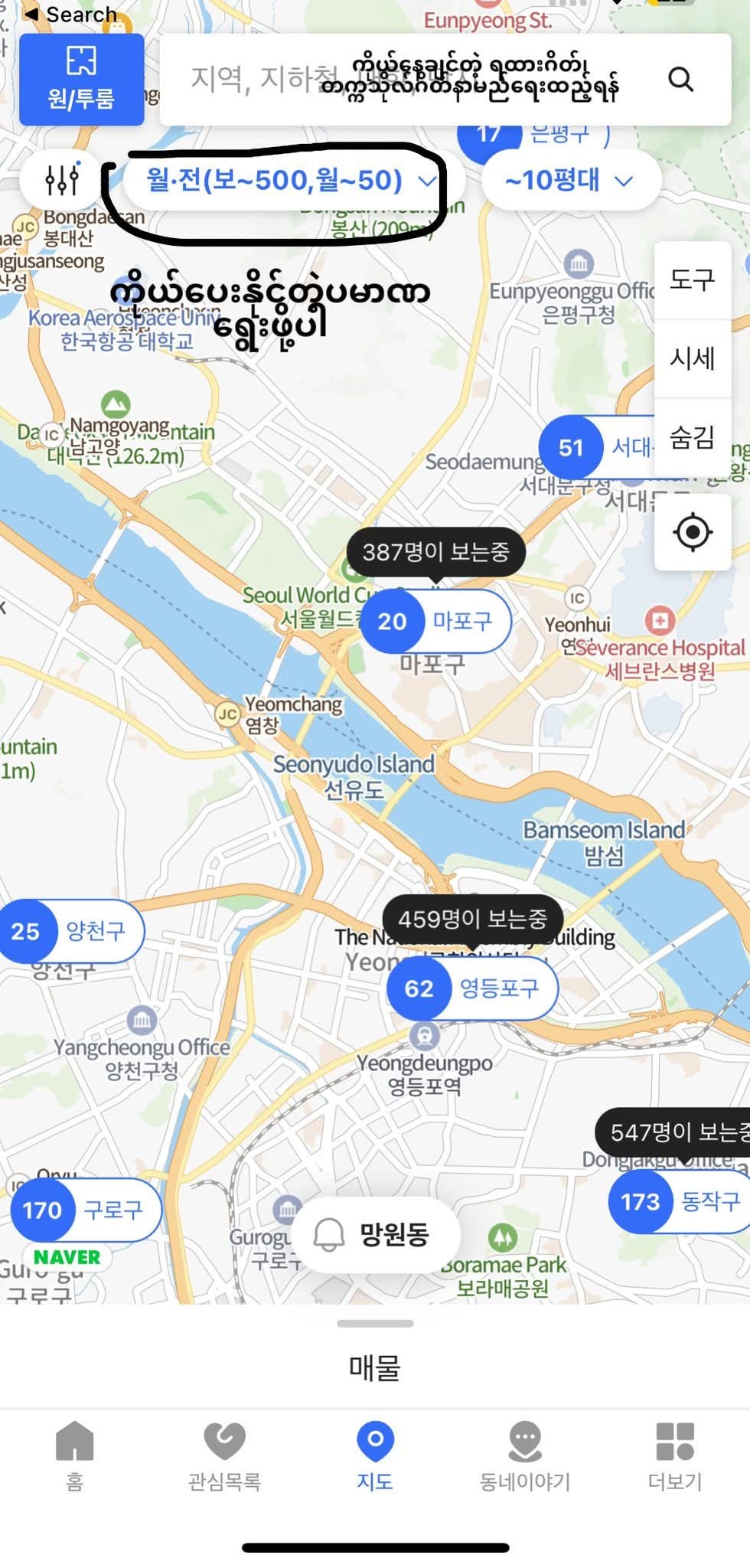750x1568 pixels.
Task: Tap the 원/투룸 room type button
Action: click(x=81, y=80)
